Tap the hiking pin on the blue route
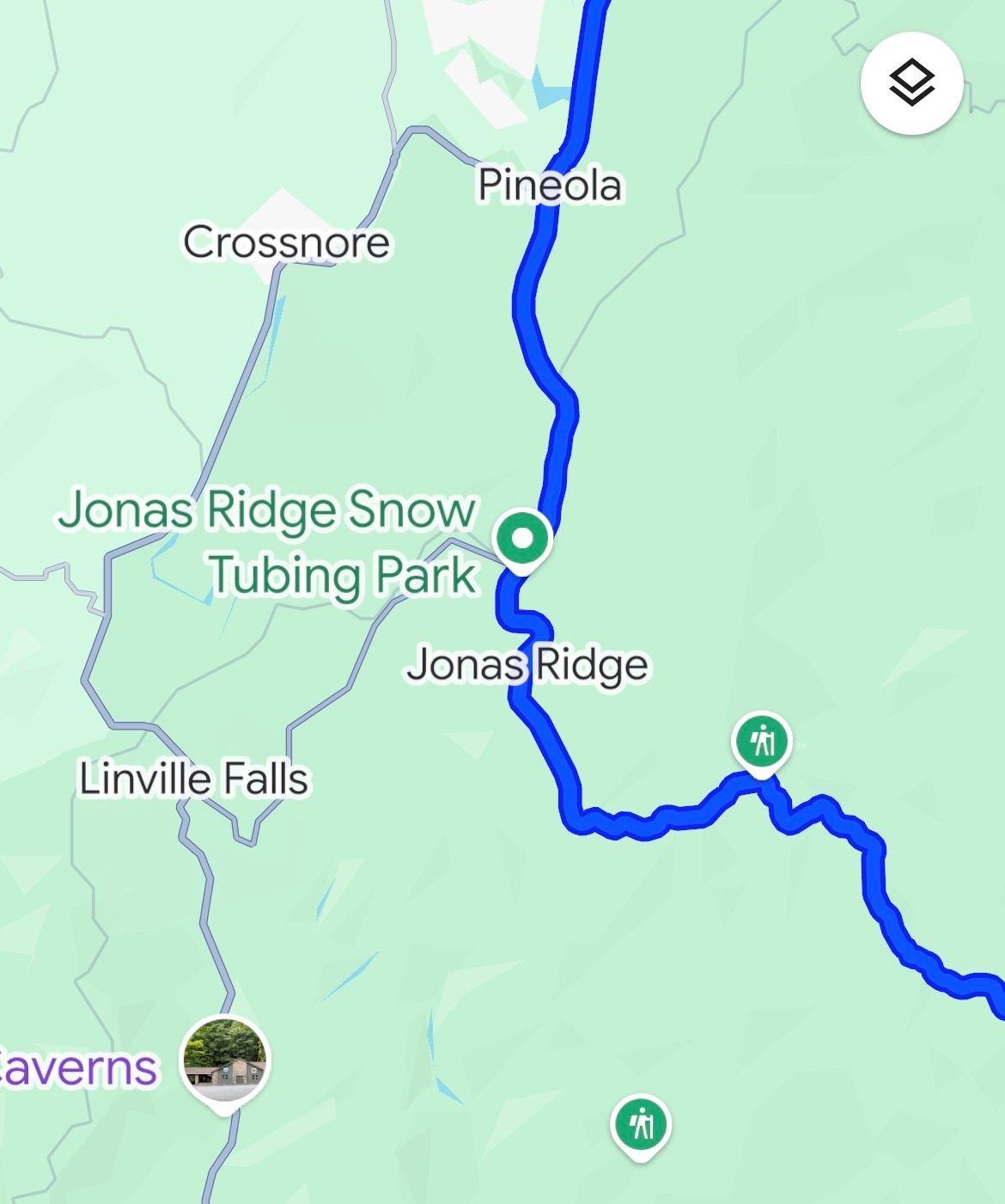 point(762,741)
